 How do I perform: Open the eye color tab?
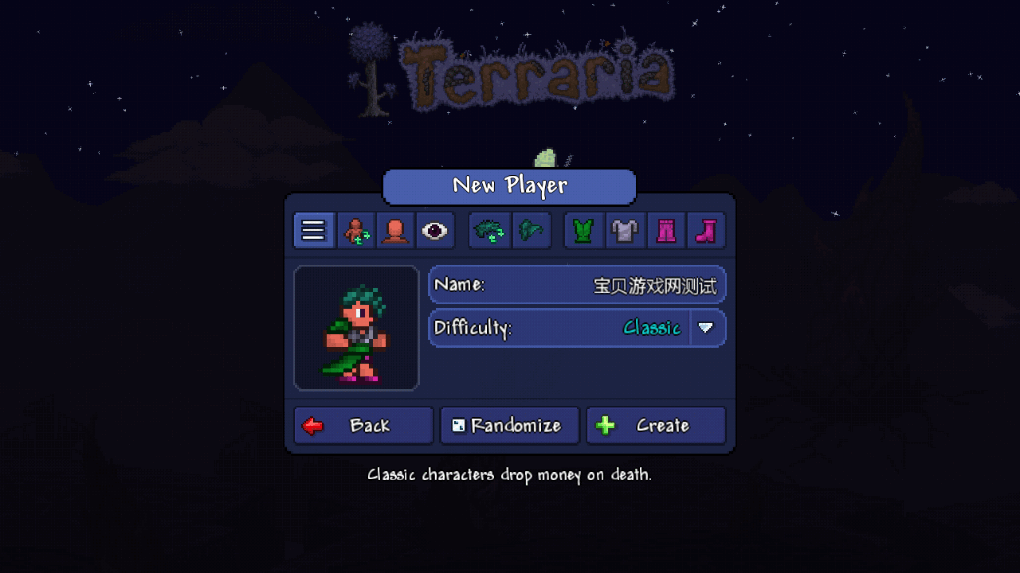click(x=435, y=231)
